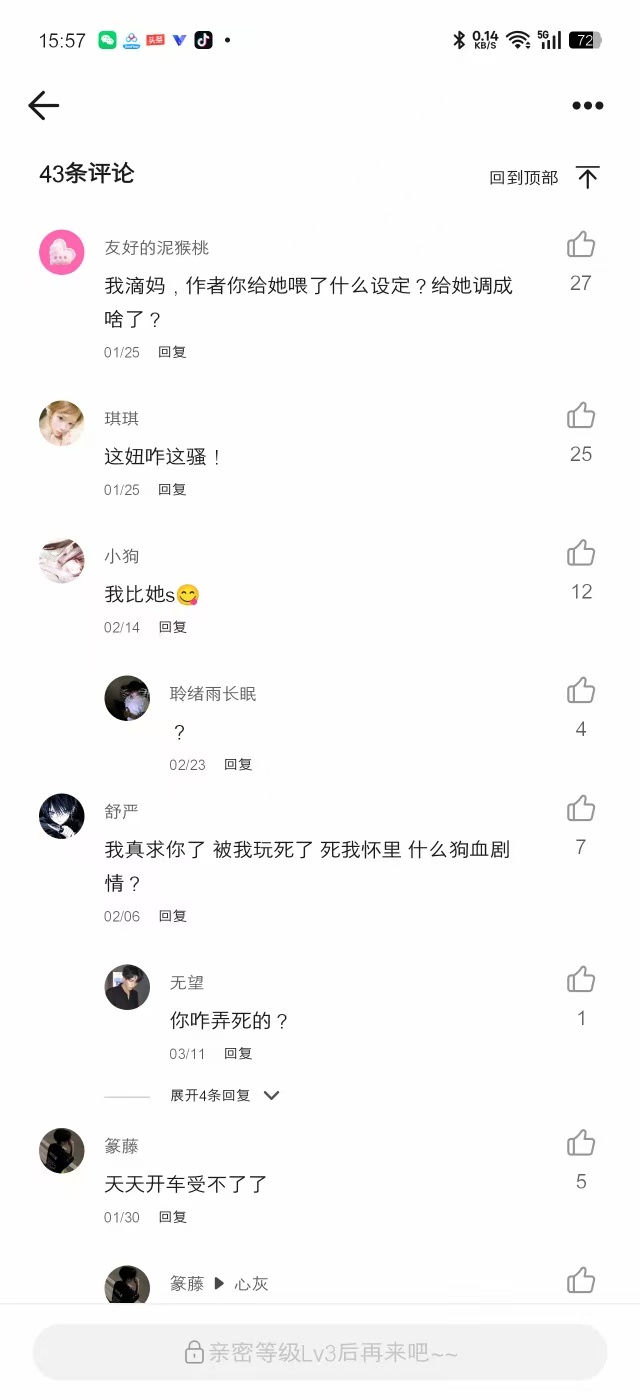Like 友好的泥猴桃's comment
This screenshot has height=1400, width=640.
coord(581,245)
